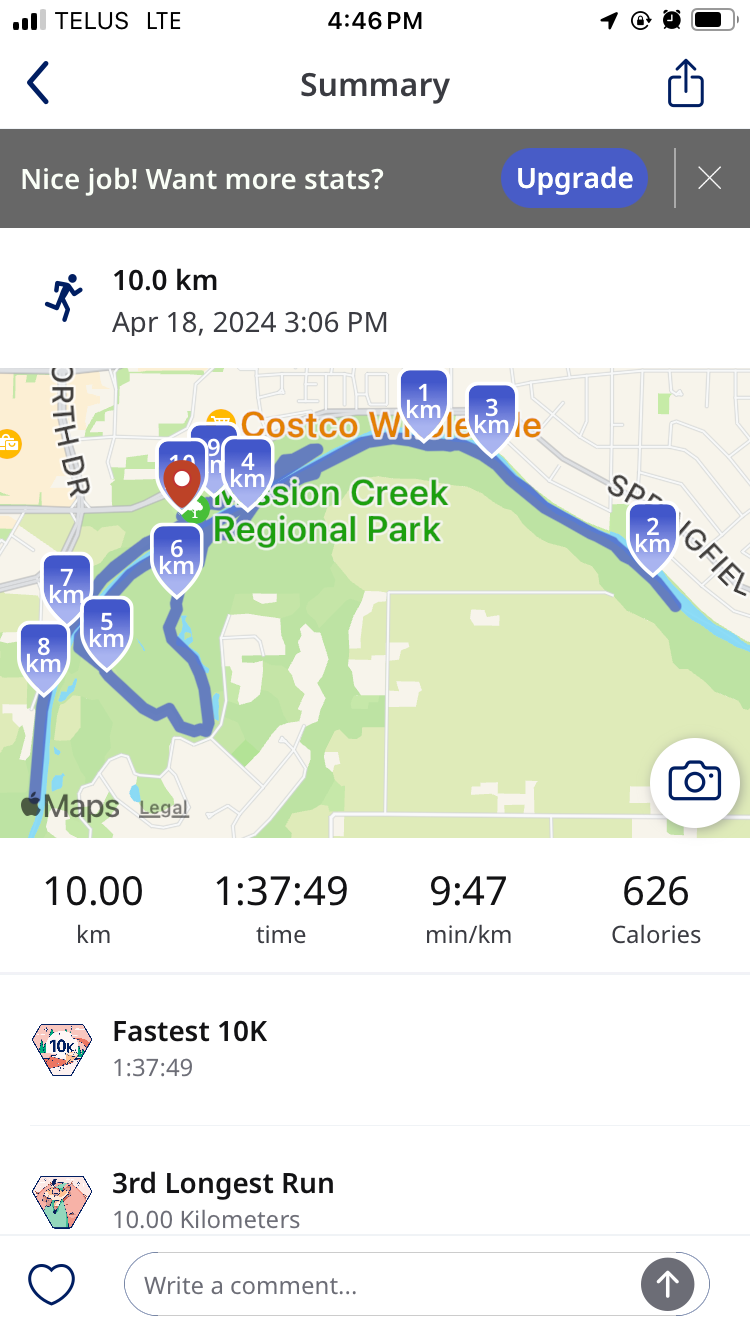Dismiss the more stats banner
750x1334 pixels.
click(x=710, y=179)
